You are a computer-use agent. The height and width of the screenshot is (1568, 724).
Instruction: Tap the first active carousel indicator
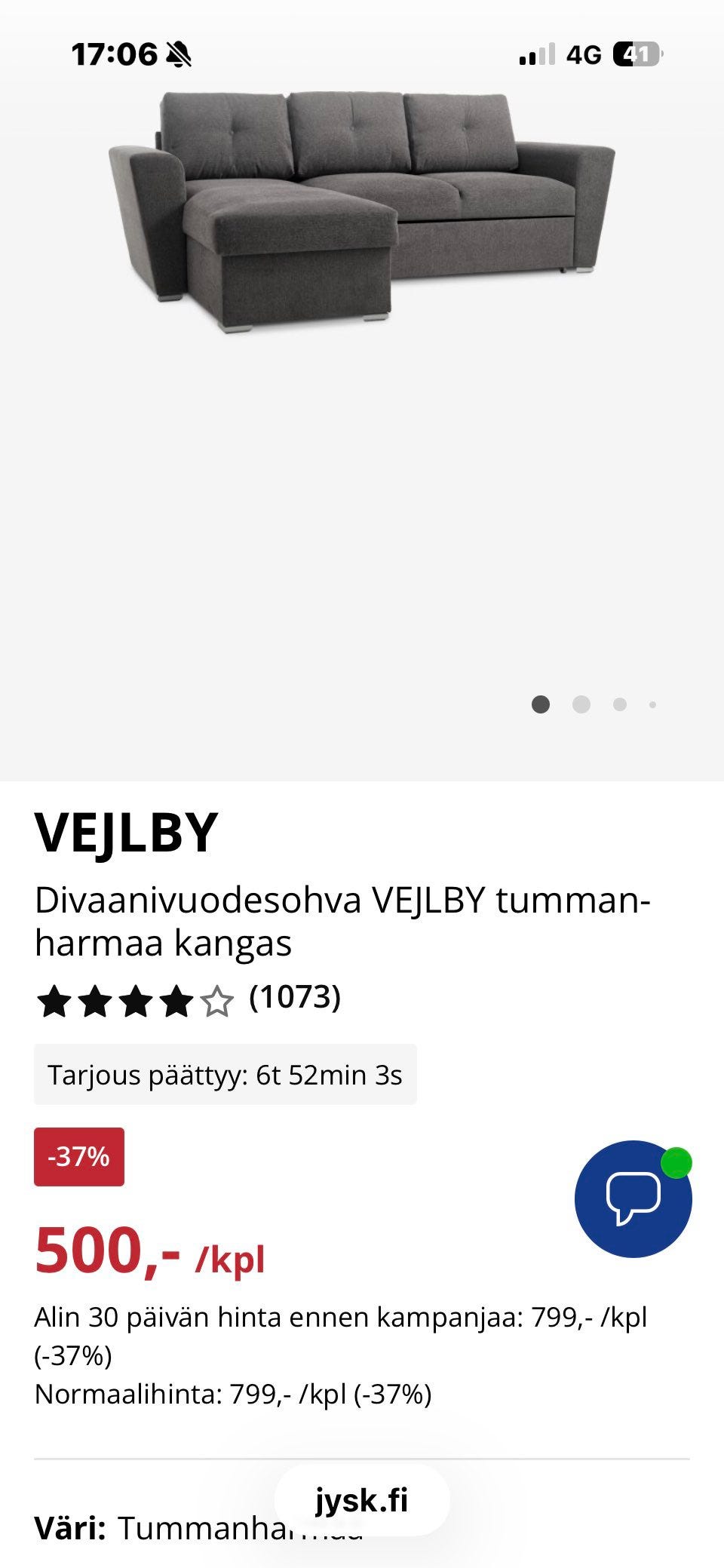point(540,704)
